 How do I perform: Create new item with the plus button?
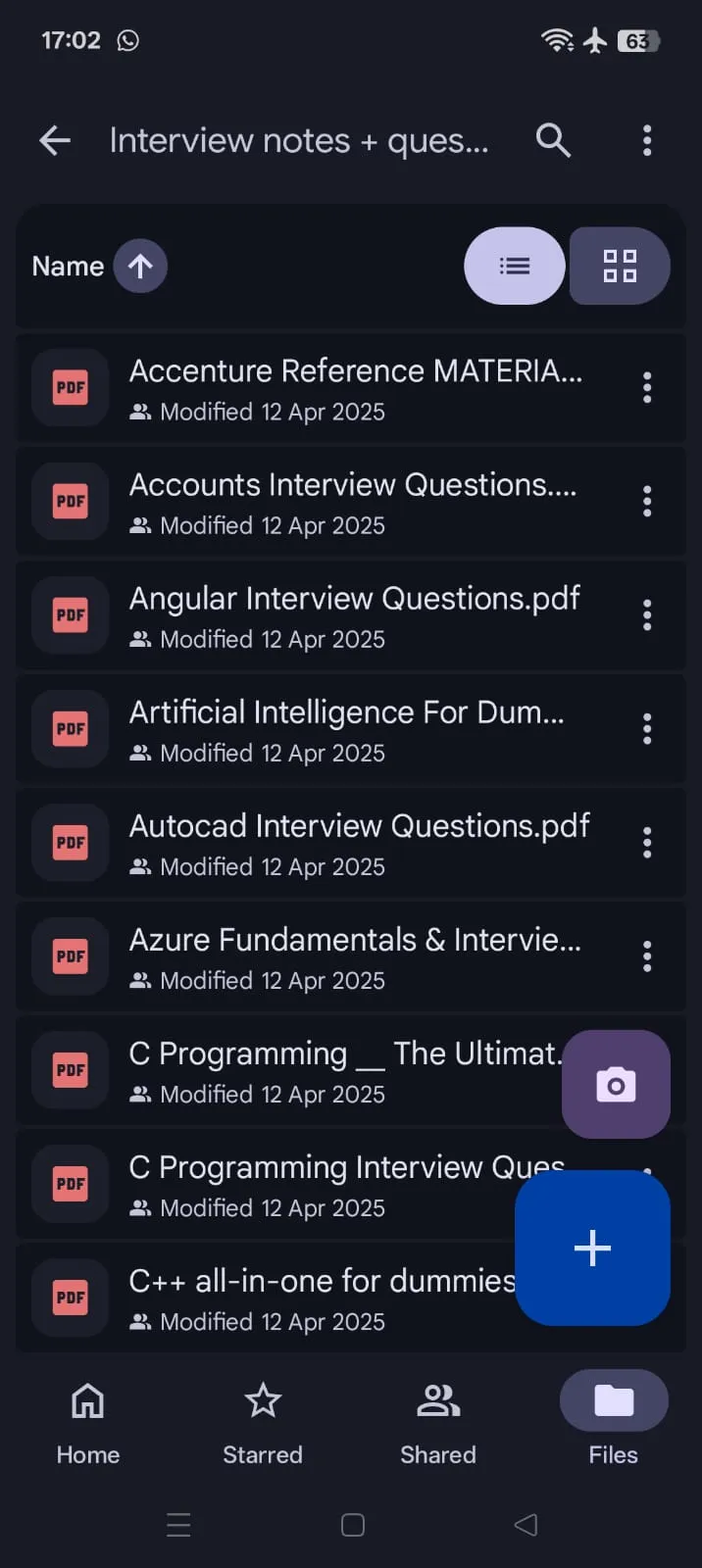coord(592,1248)
